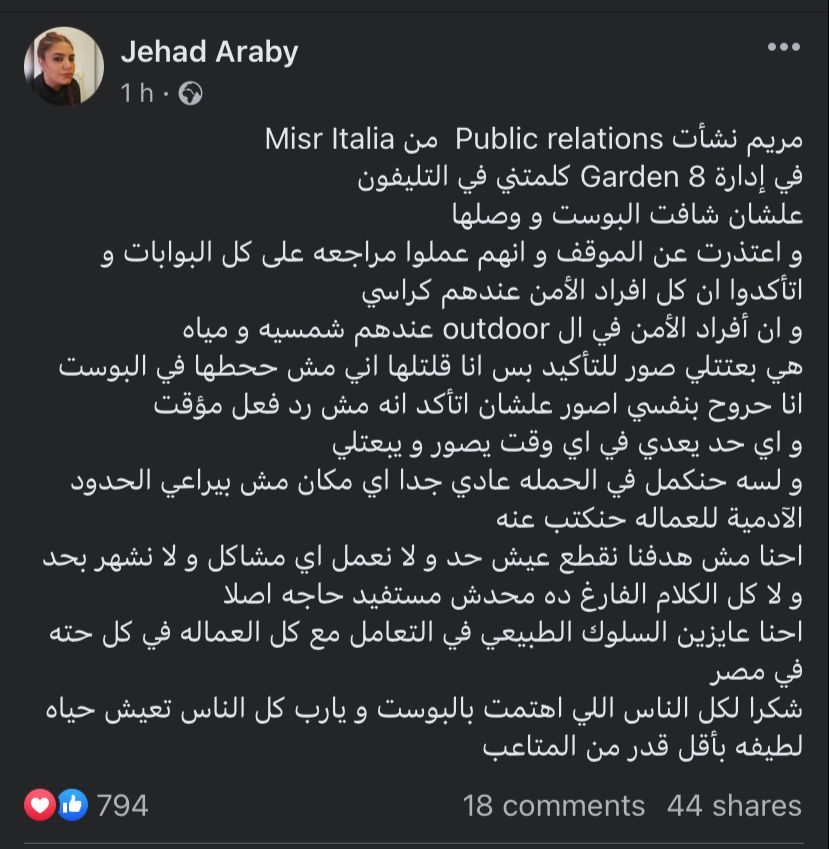View the 44 shares list

734,806
